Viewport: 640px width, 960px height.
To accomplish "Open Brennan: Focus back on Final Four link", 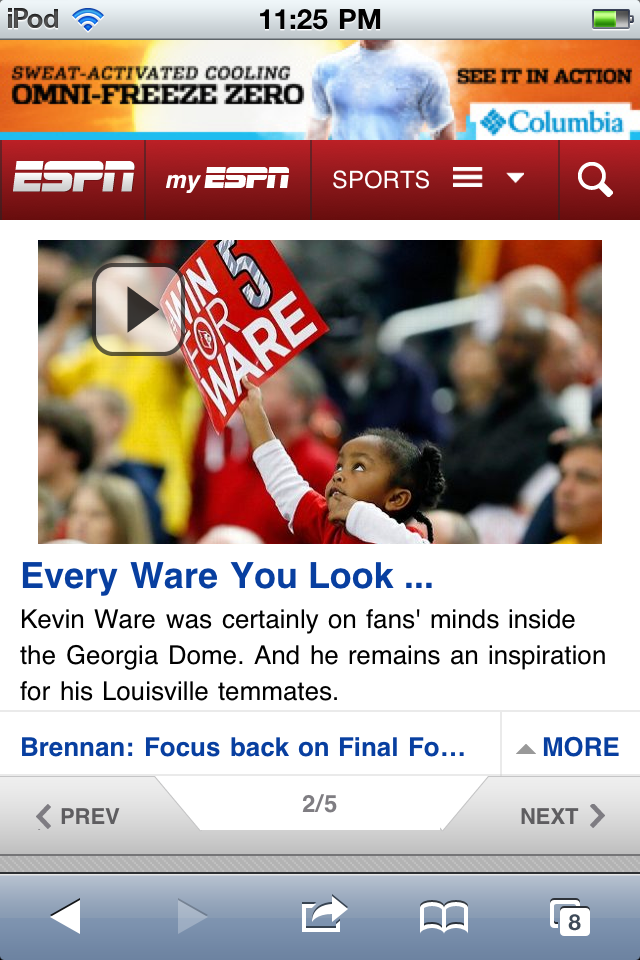I will coord(243,747).
